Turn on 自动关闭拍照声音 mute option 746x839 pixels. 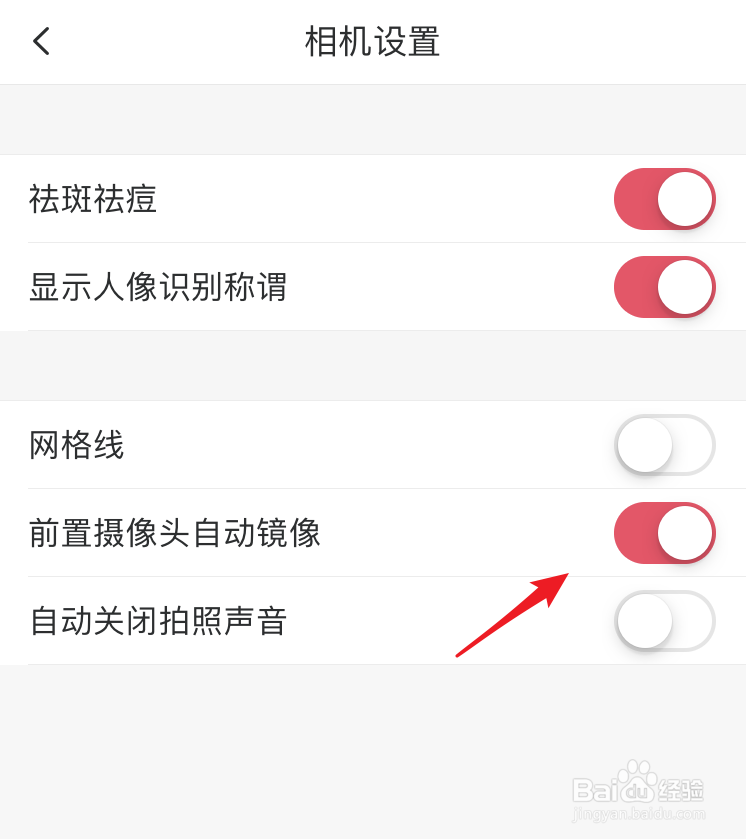coord(664,621)
